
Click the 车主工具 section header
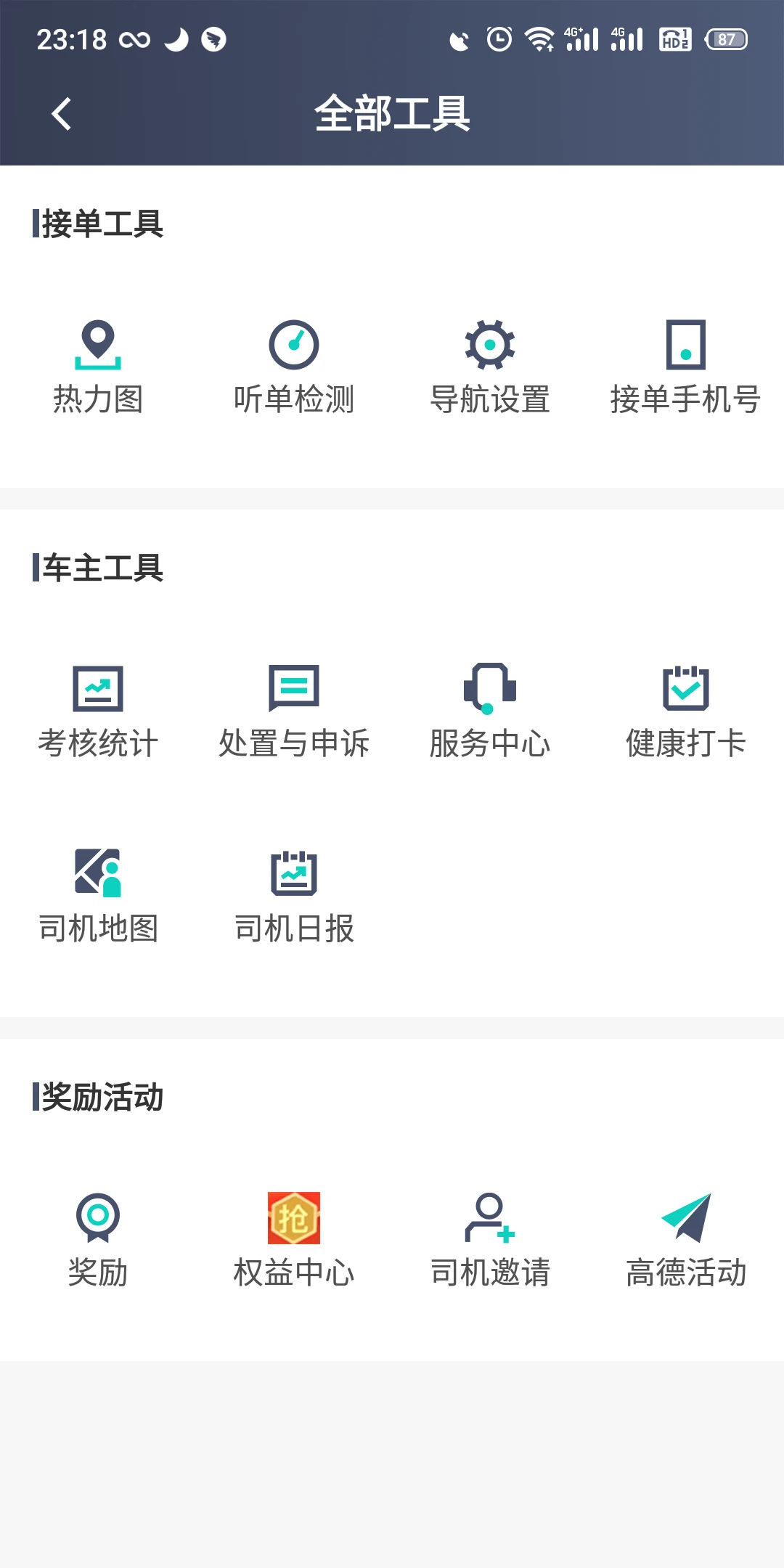(102, 570)
